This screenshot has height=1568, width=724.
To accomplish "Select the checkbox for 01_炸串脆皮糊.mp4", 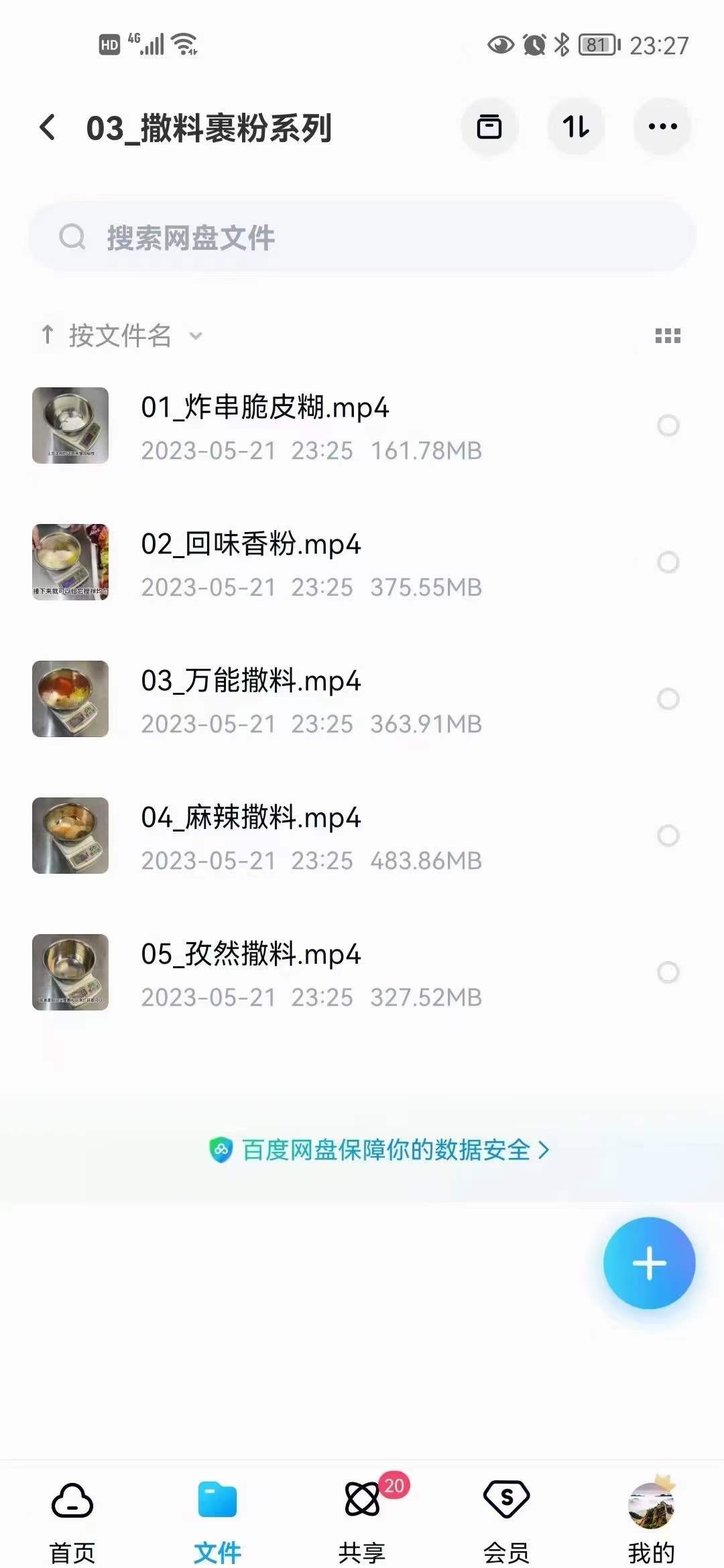I will [x=668, y=425].
